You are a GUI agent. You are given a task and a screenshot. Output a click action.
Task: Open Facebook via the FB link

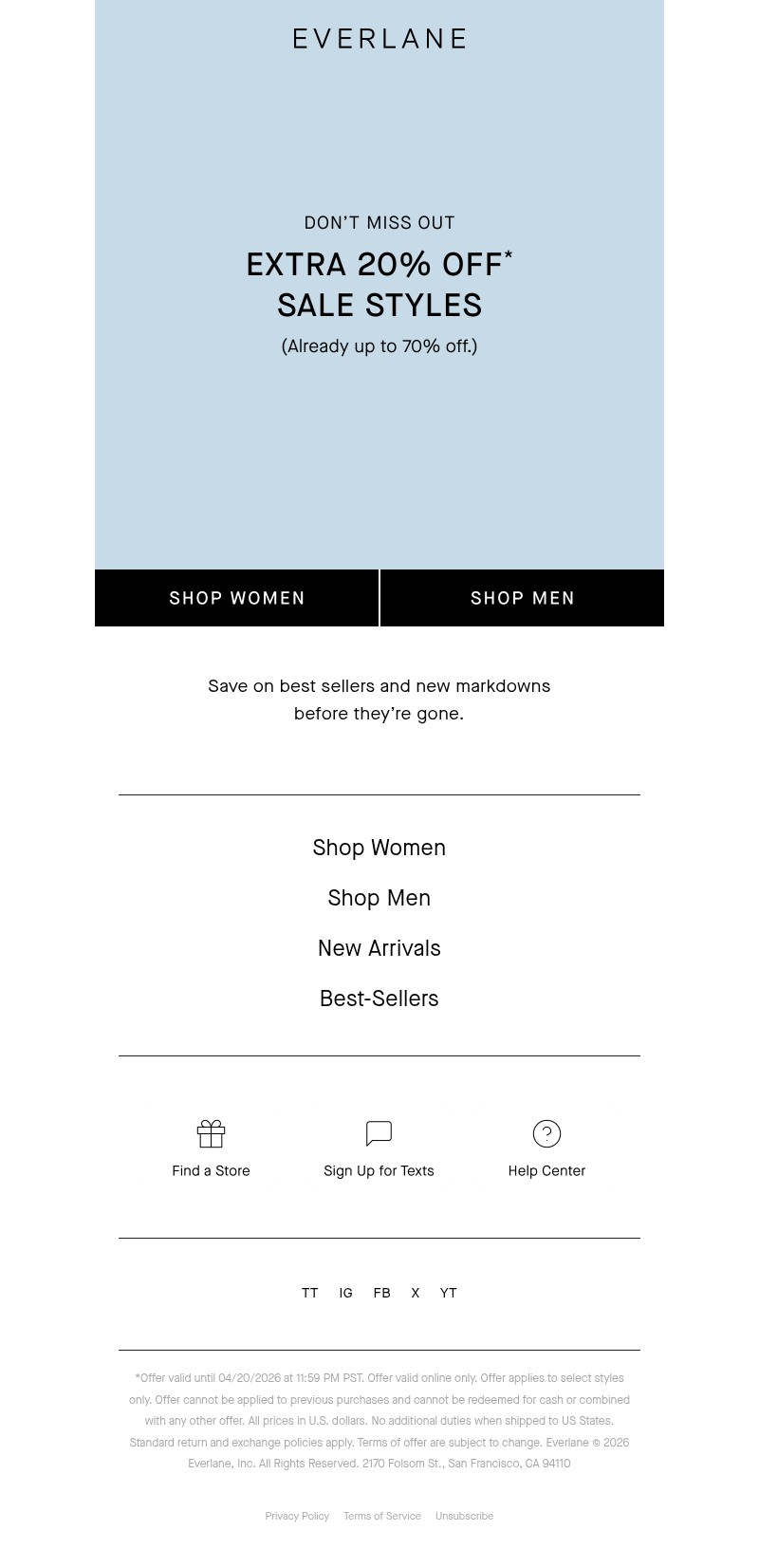tap(381, 1293)
